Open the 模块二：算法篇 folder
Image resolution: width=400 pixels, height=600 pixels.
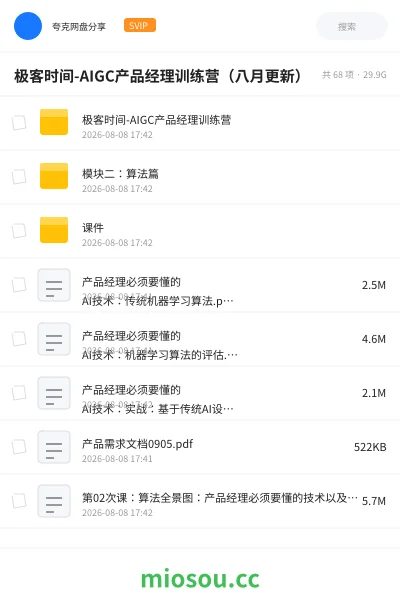point(200,177)
